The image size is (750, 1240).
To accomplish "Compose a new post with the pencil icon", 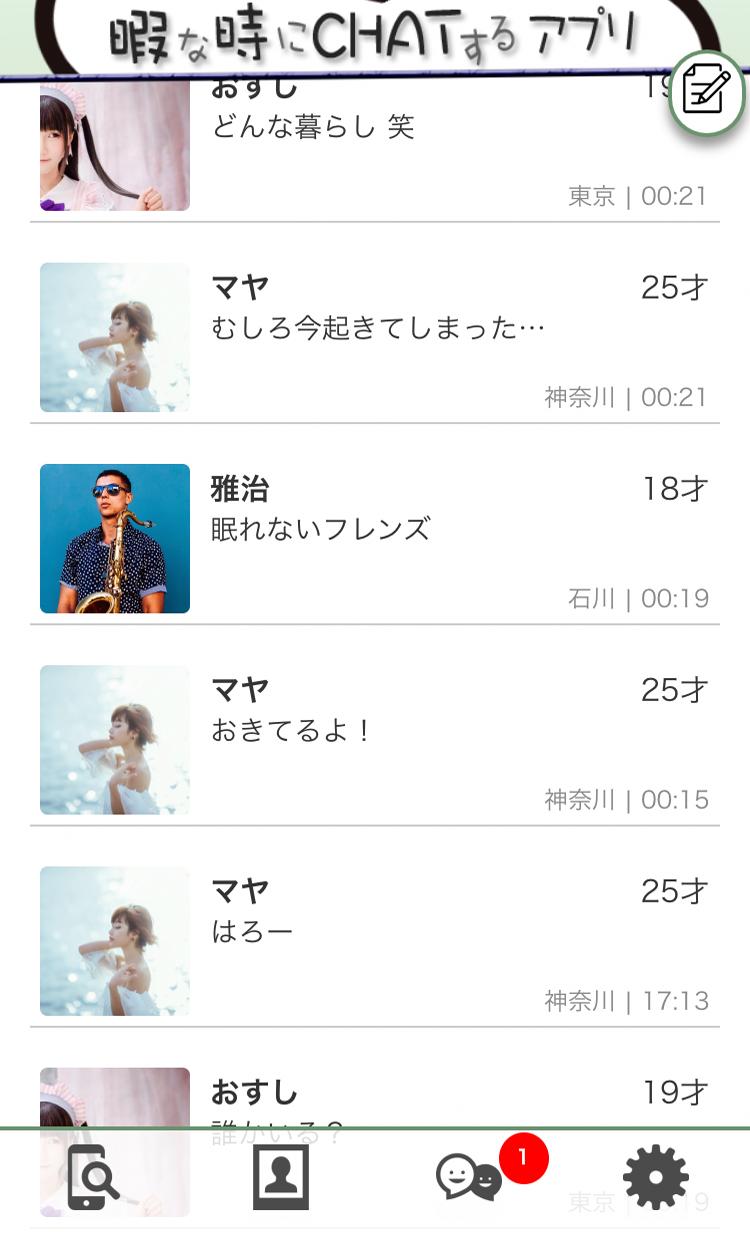I will [x=707, y=93].
